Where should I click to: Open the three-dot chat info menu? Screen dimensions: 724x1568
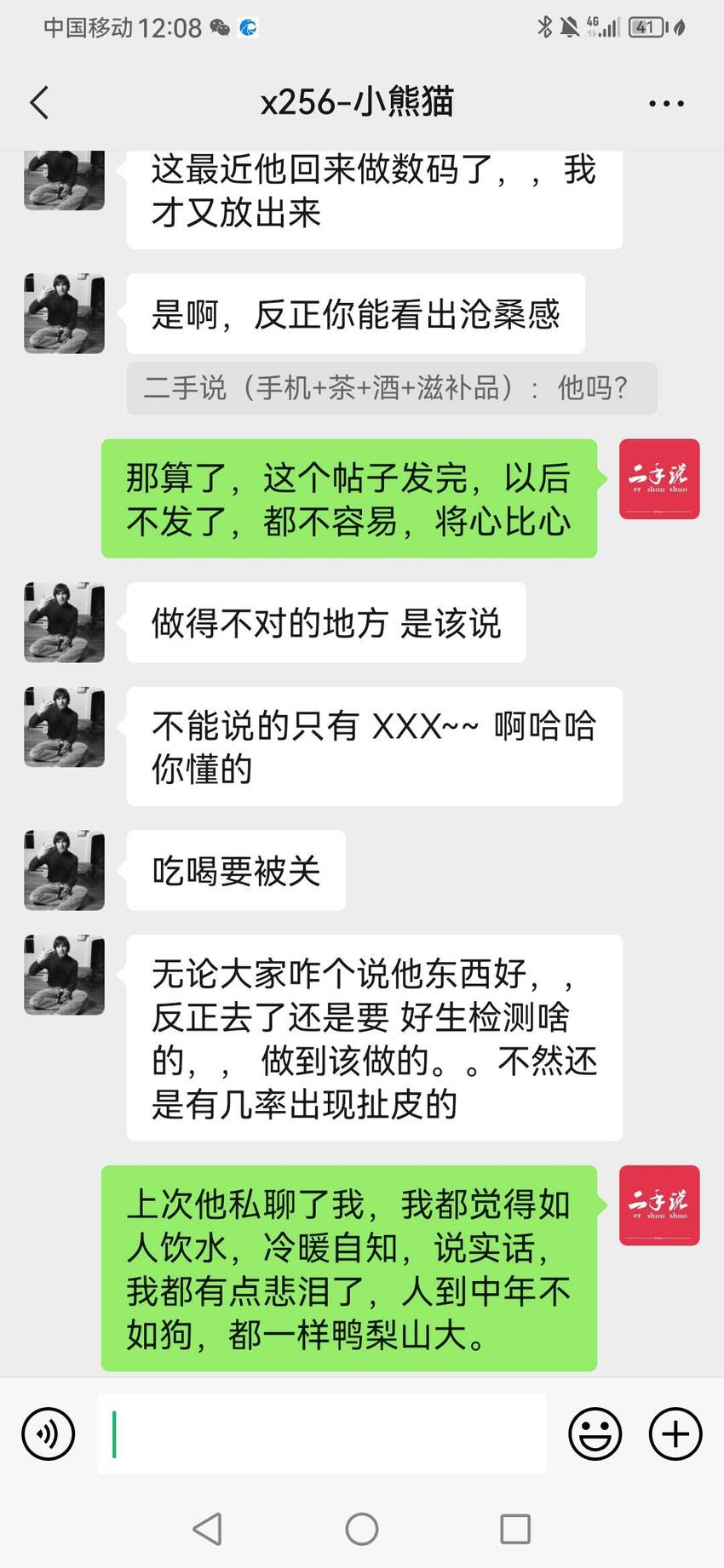666,104
